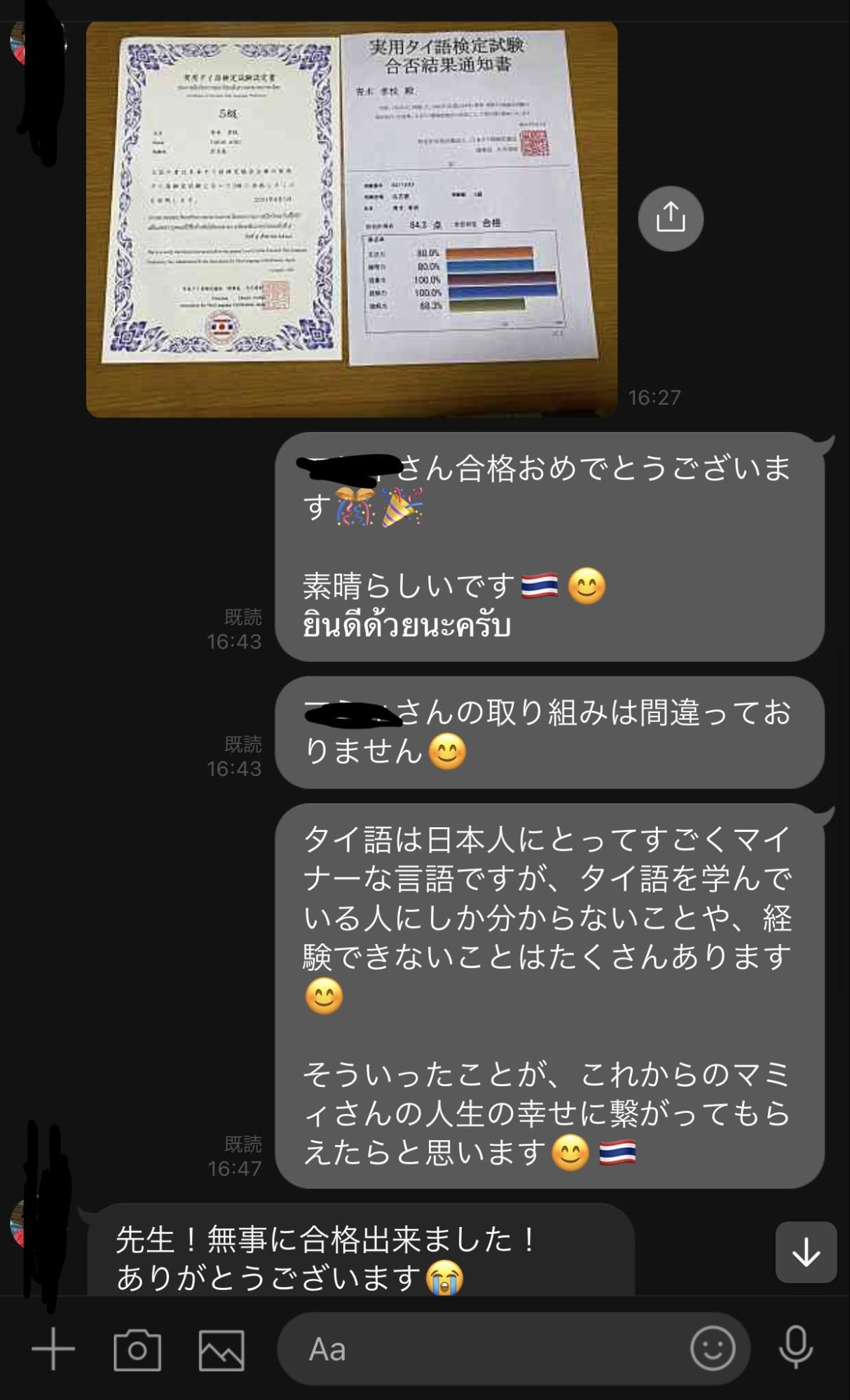Open the plus attachment menu

coord(53,1348)
